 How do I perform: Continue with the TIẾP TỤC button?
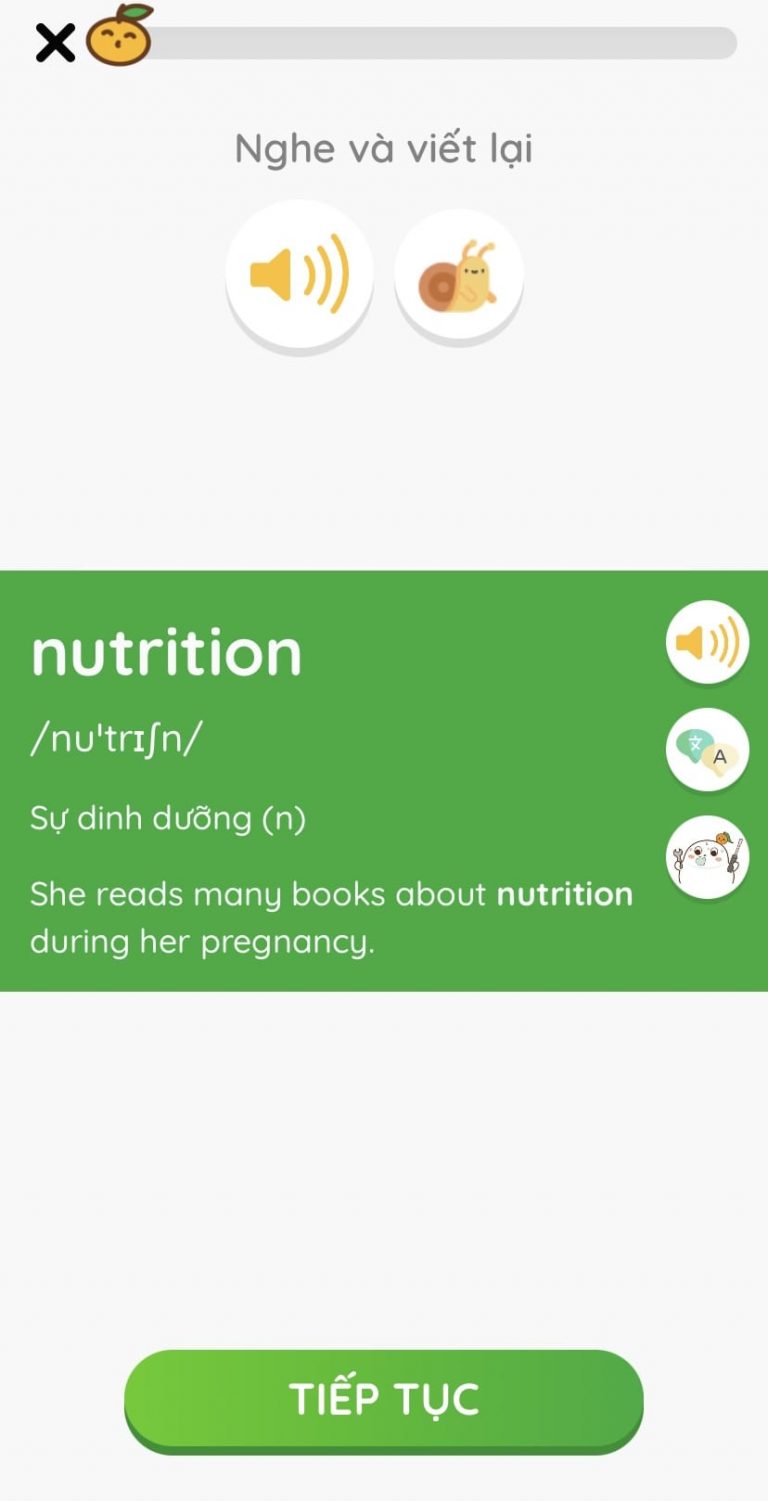(384, 1398)
